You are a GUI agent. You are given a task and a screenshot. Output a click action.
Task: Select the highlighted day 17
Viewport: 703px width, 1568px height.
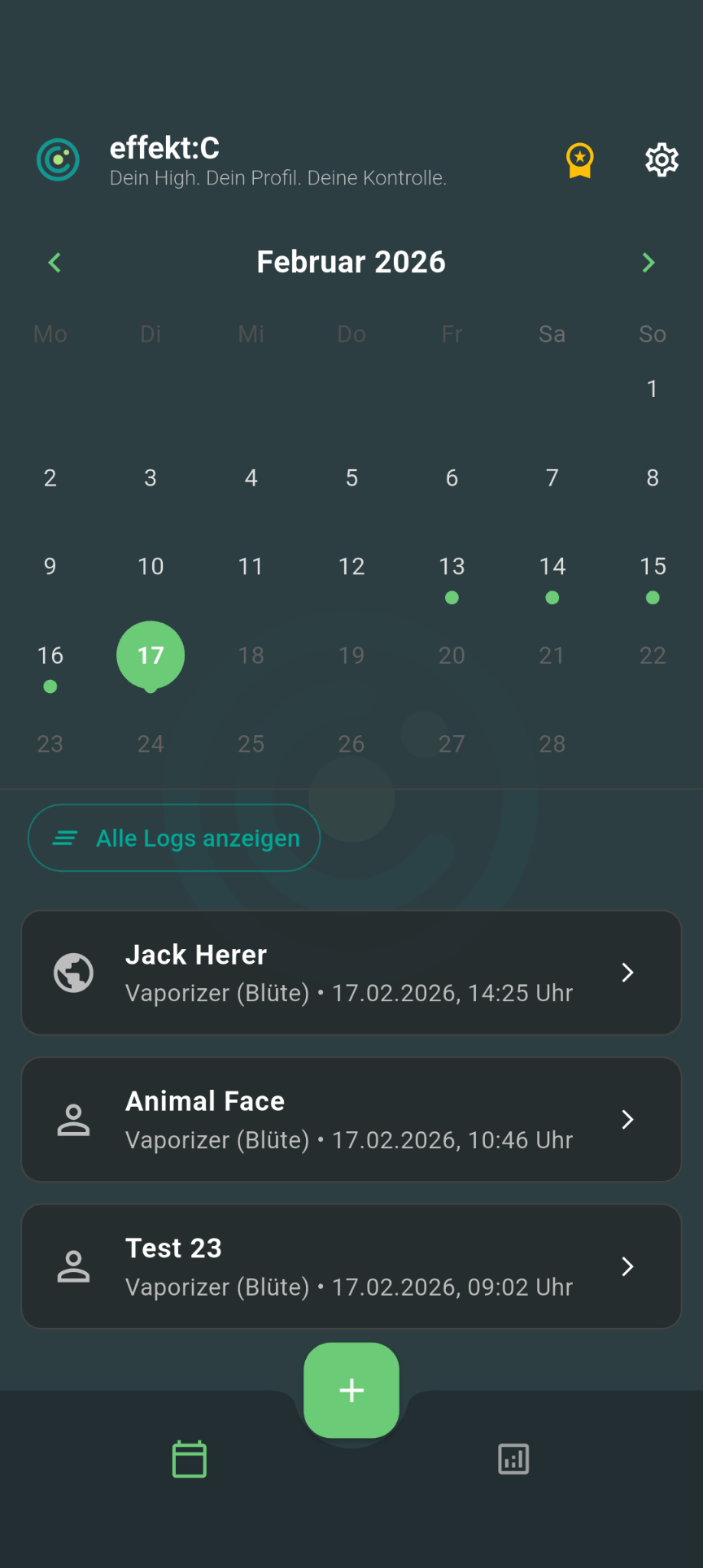[x=150, y=656]
